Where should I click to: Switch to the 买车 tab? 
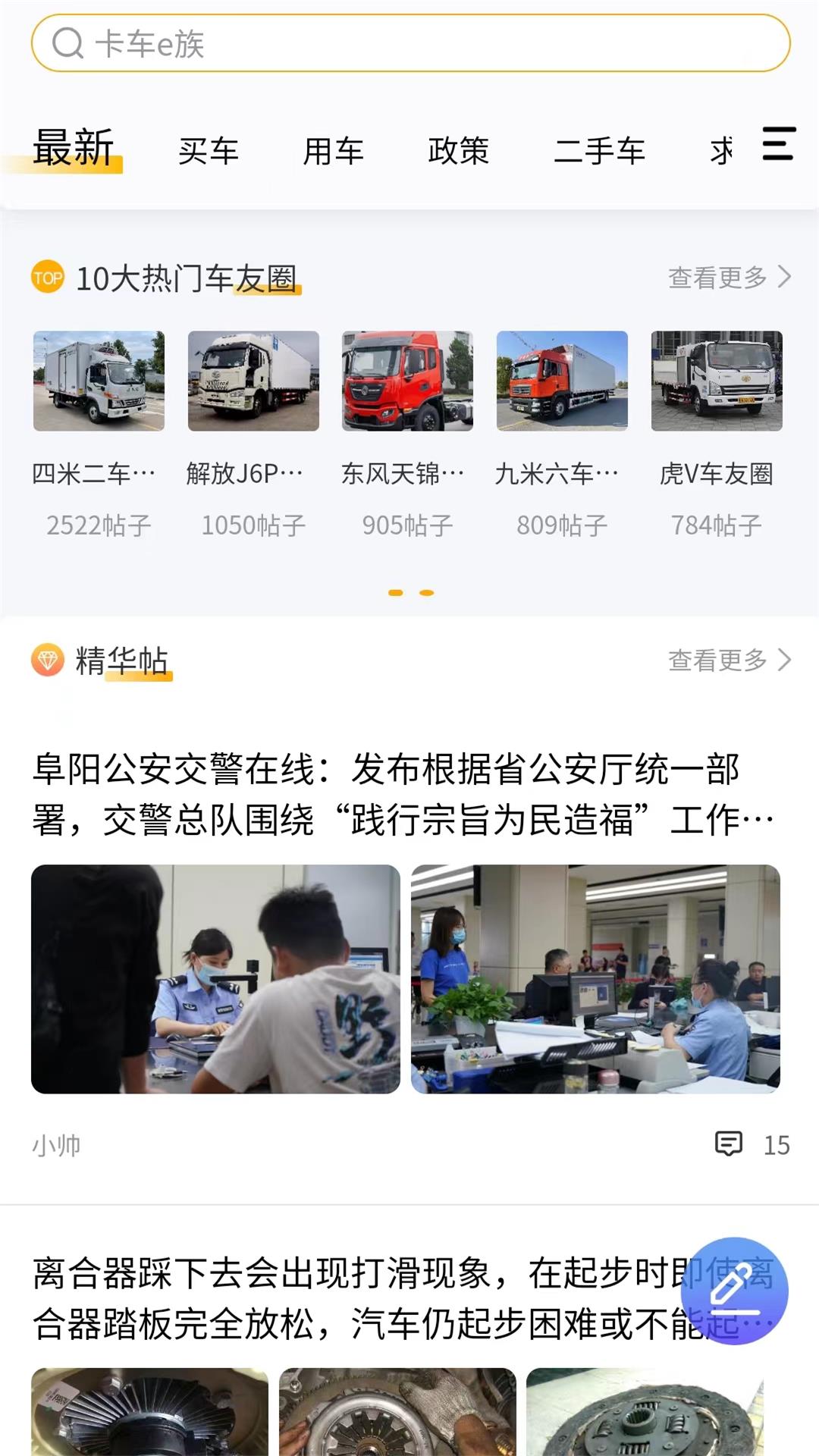209,150
